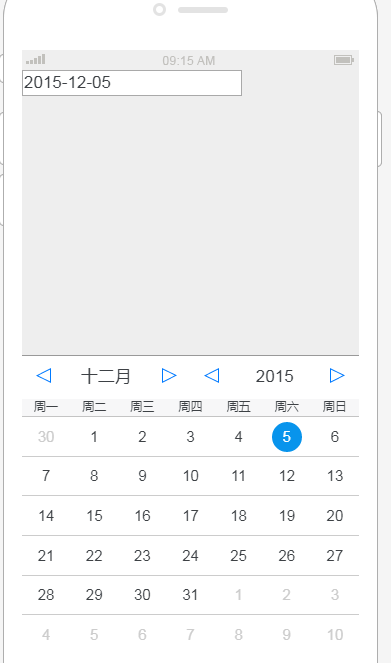Choose the 12th on the calendar

287,476
